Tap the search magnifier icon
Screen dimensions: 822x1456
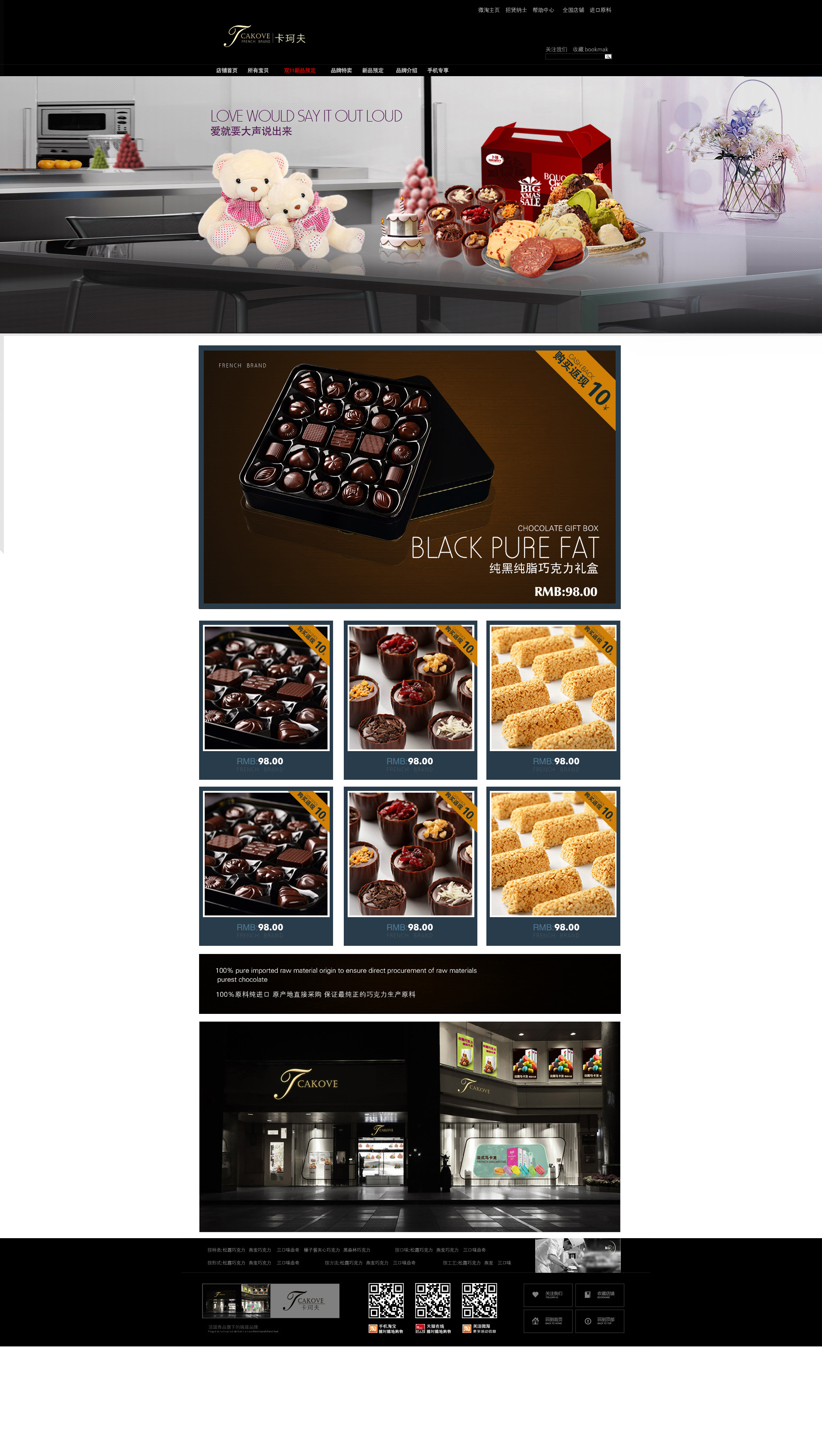608,56
